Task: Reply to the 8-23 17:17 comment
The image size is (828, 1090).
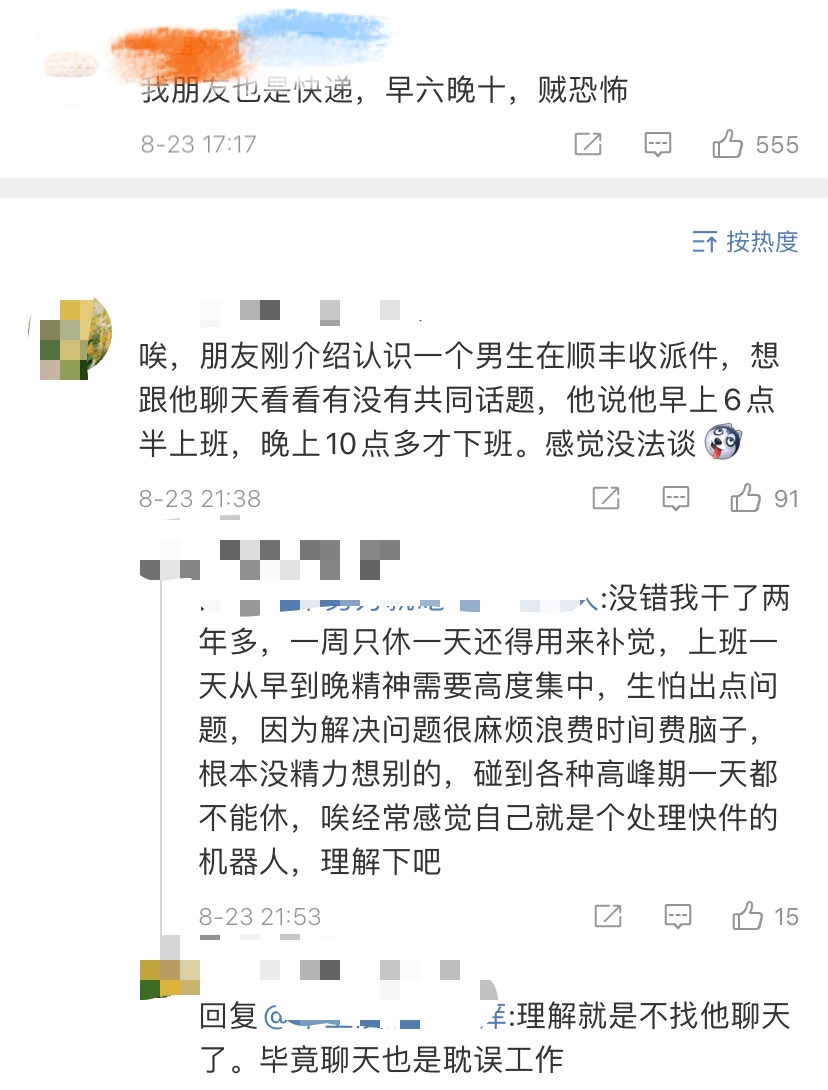Action: pos(657,145)
